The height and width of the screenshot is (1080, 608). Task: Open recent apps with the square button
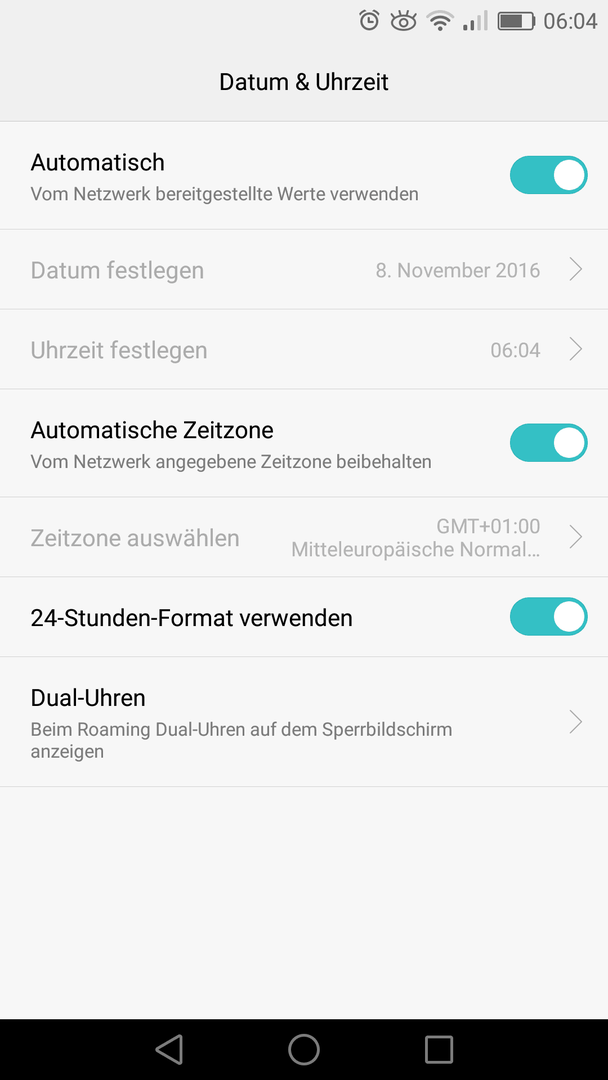[x=439, y=1050]
